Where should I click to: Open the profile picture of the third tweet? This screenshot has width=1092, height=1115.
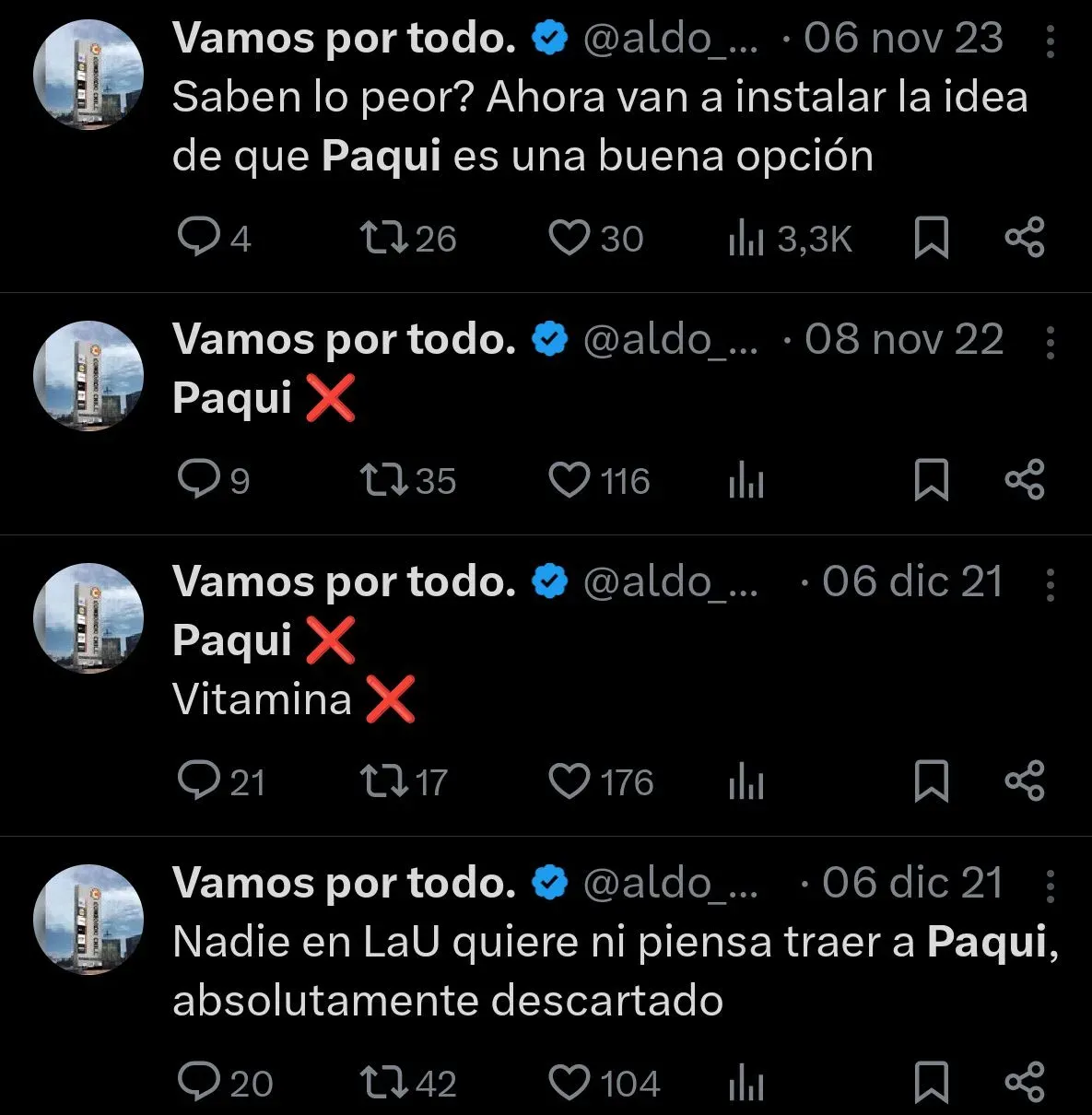(88, 619)
